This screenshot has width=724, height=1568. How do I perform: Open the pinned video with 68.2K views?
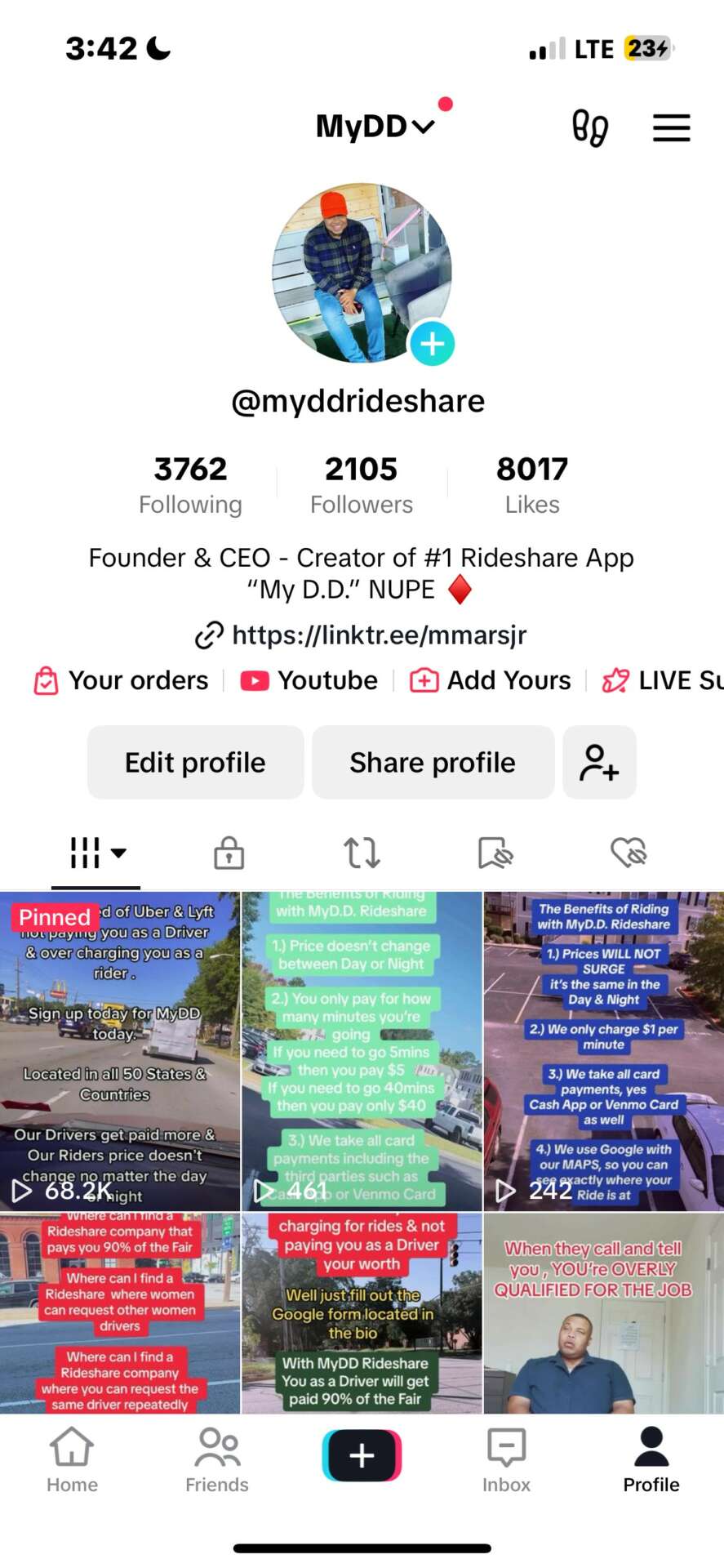pyautogui.click(x=120, y=1051)
